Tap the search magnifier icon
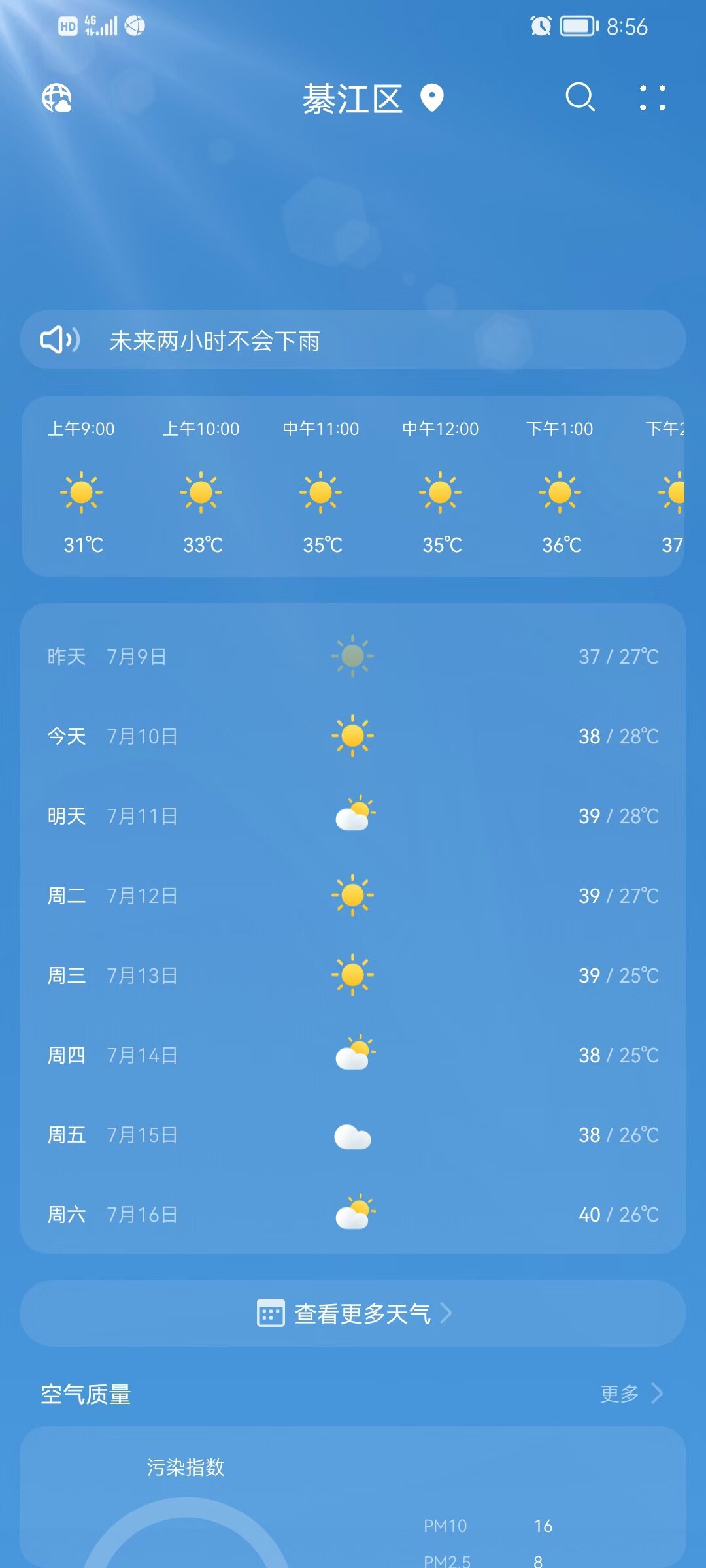Screen dimensions: 706x1568 pos(580,98)
